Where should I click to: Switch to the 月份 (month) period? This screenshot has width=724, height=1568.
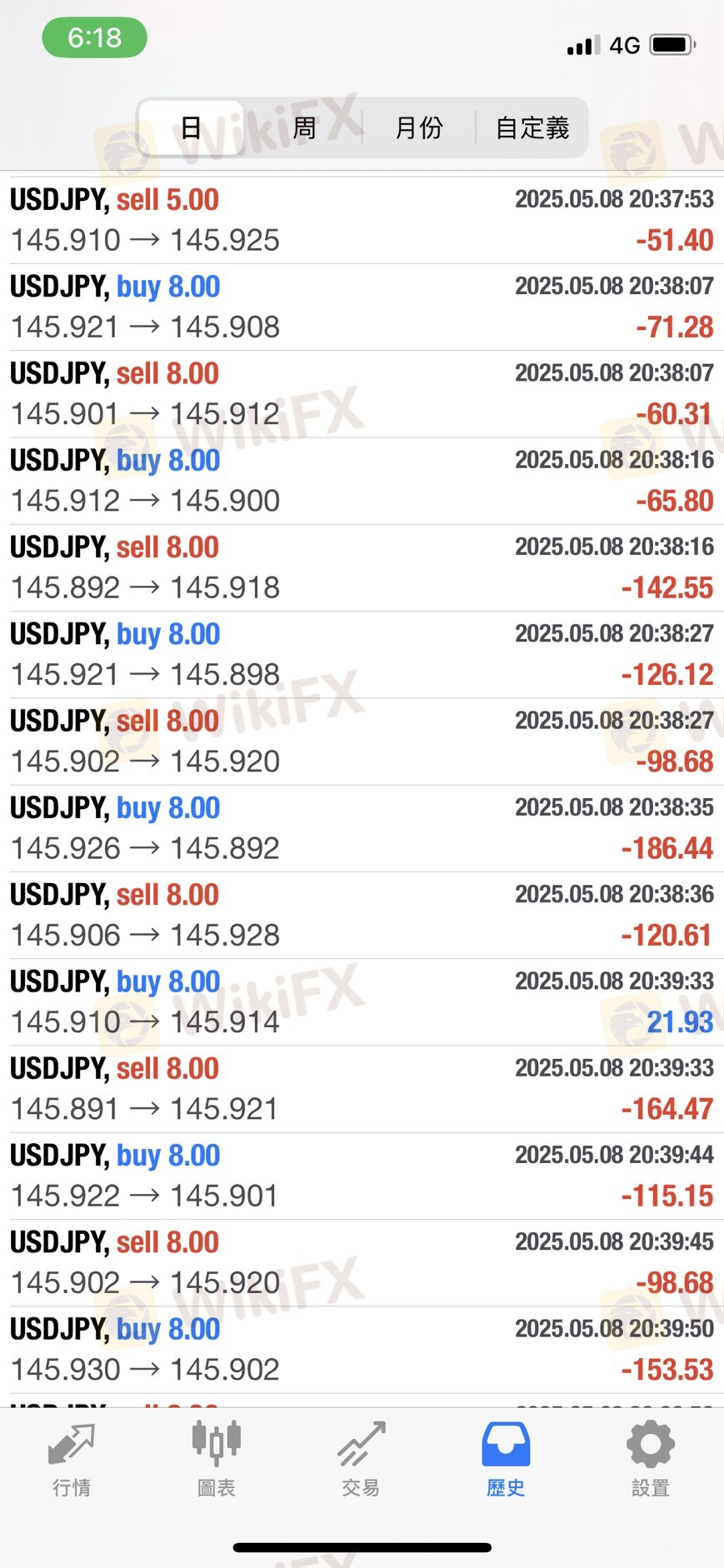coord(418,127)
